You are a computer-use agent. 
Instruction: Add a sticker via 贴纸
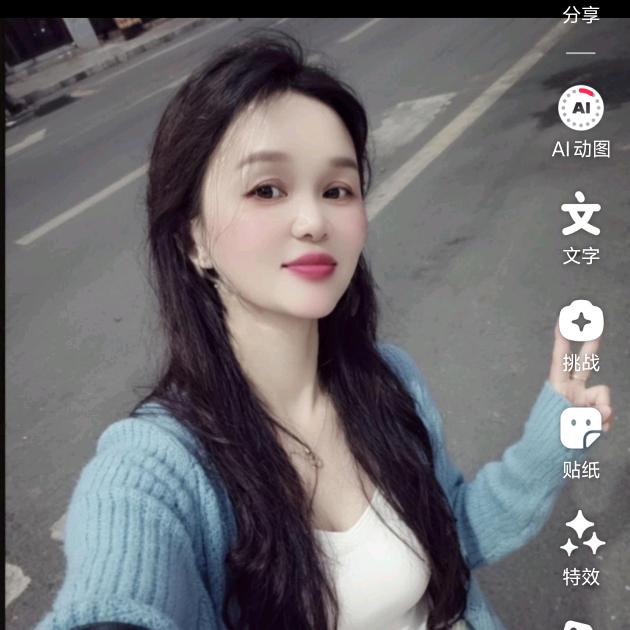tap(580, 430)
